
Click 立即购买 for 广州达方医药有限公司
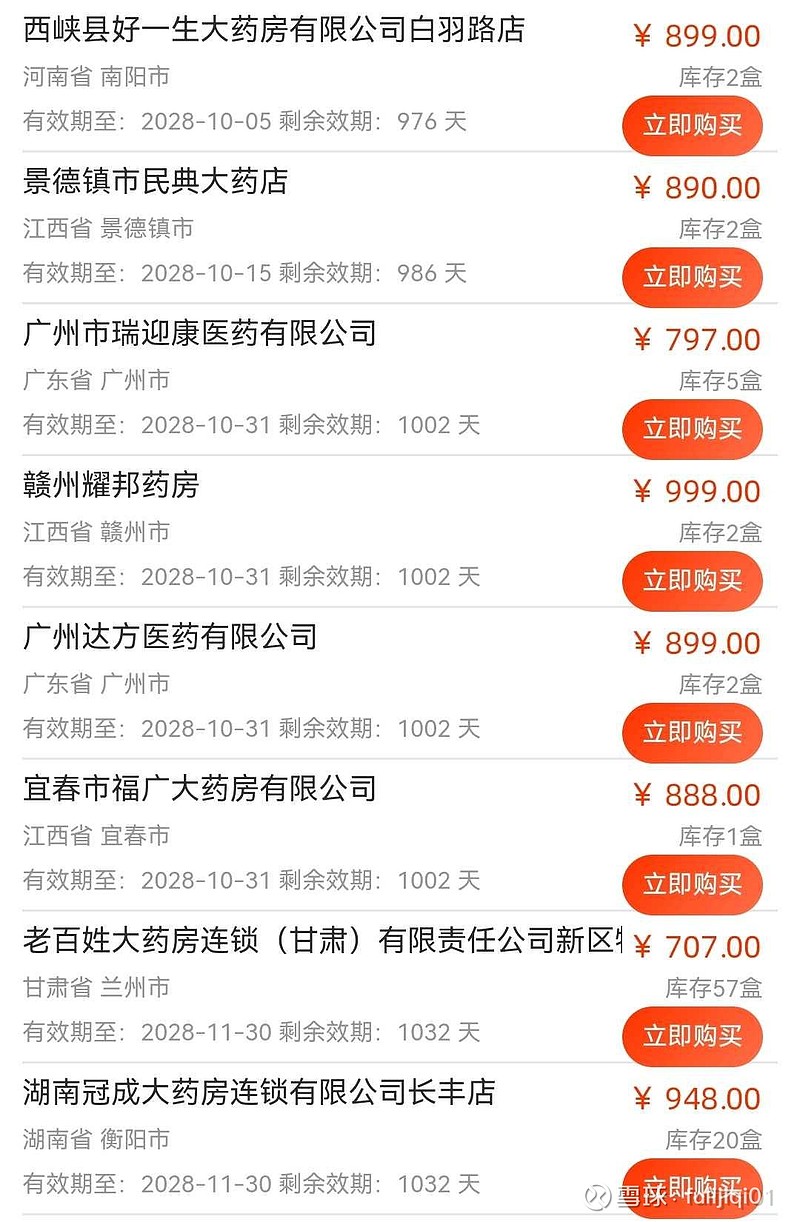(x=692, y=733)
